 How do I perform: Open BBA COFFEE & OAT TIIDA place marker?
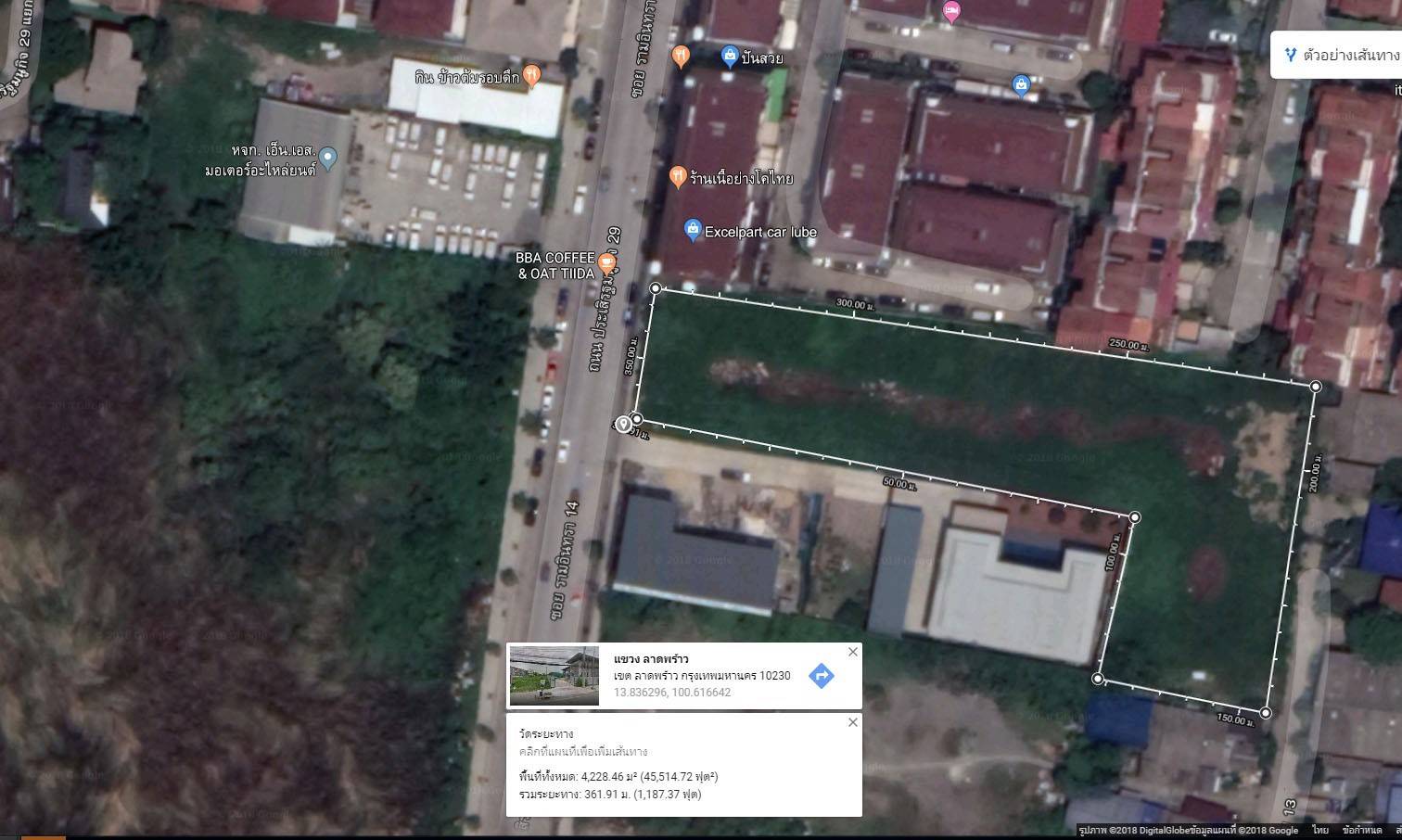[x=606, y=262]
